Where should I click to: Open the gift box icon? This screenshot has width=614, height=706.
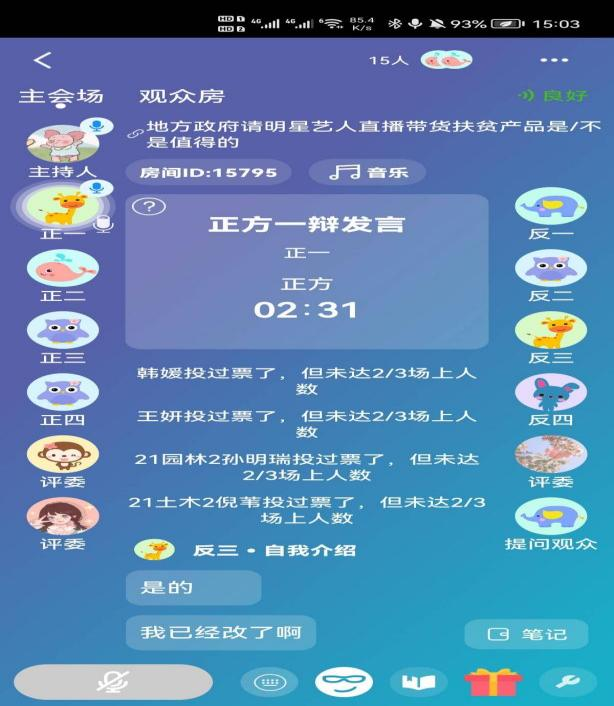[x=493, y=682]
